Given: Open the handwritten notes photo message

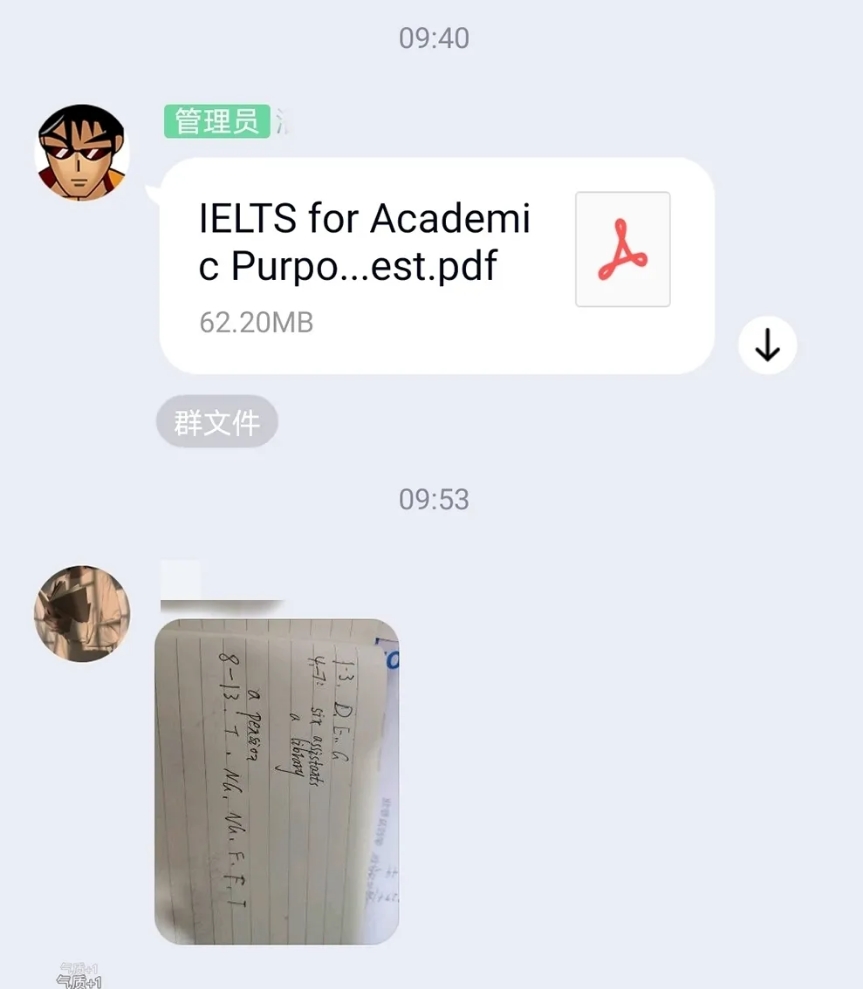Looking at the screenshot, I should 277,781.
